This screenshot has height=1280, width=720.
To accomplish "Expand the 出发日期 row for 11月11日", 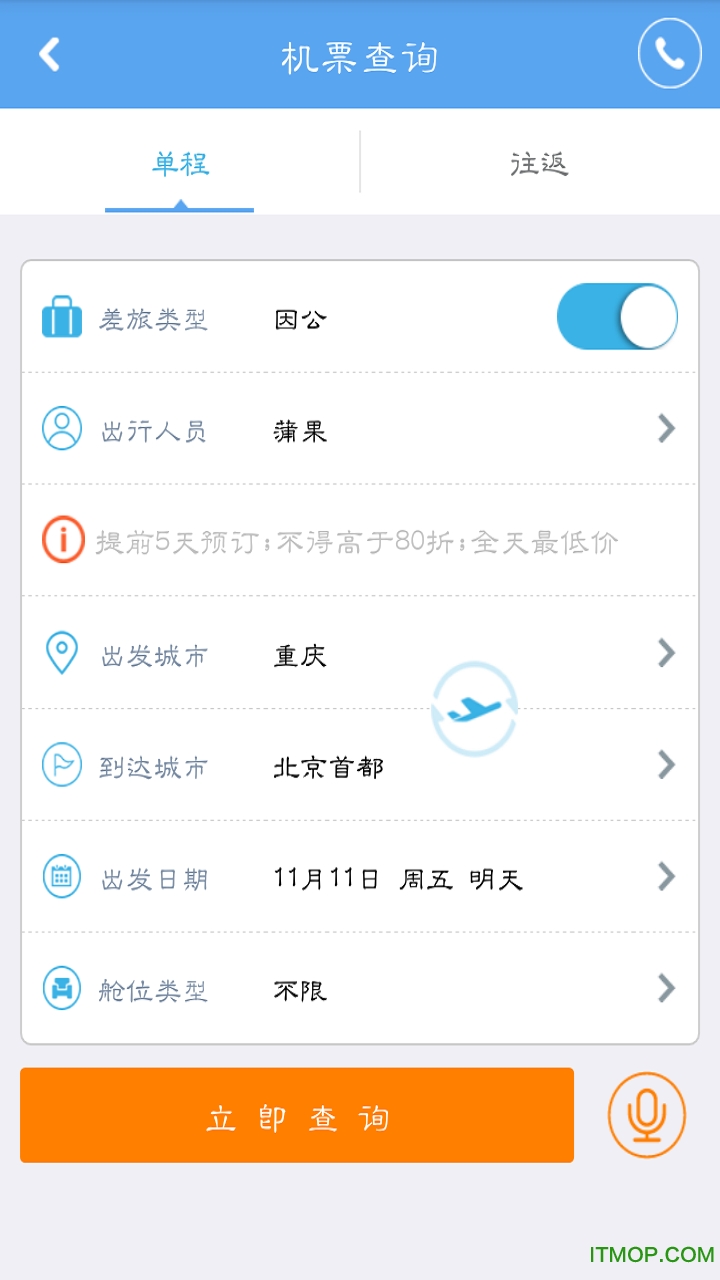I will pyautogui.click(x=666, y=877).
